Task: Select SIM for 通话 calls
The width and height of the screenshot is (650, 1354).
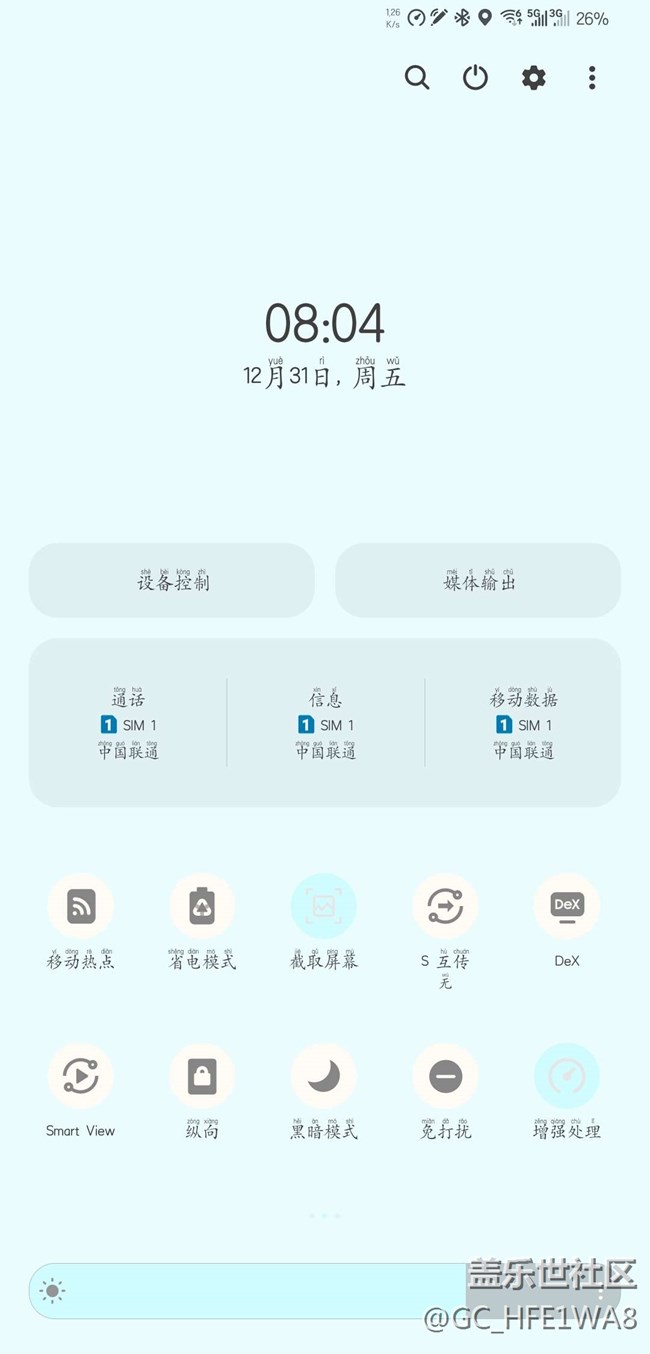Action: click(x=128, y=722)
